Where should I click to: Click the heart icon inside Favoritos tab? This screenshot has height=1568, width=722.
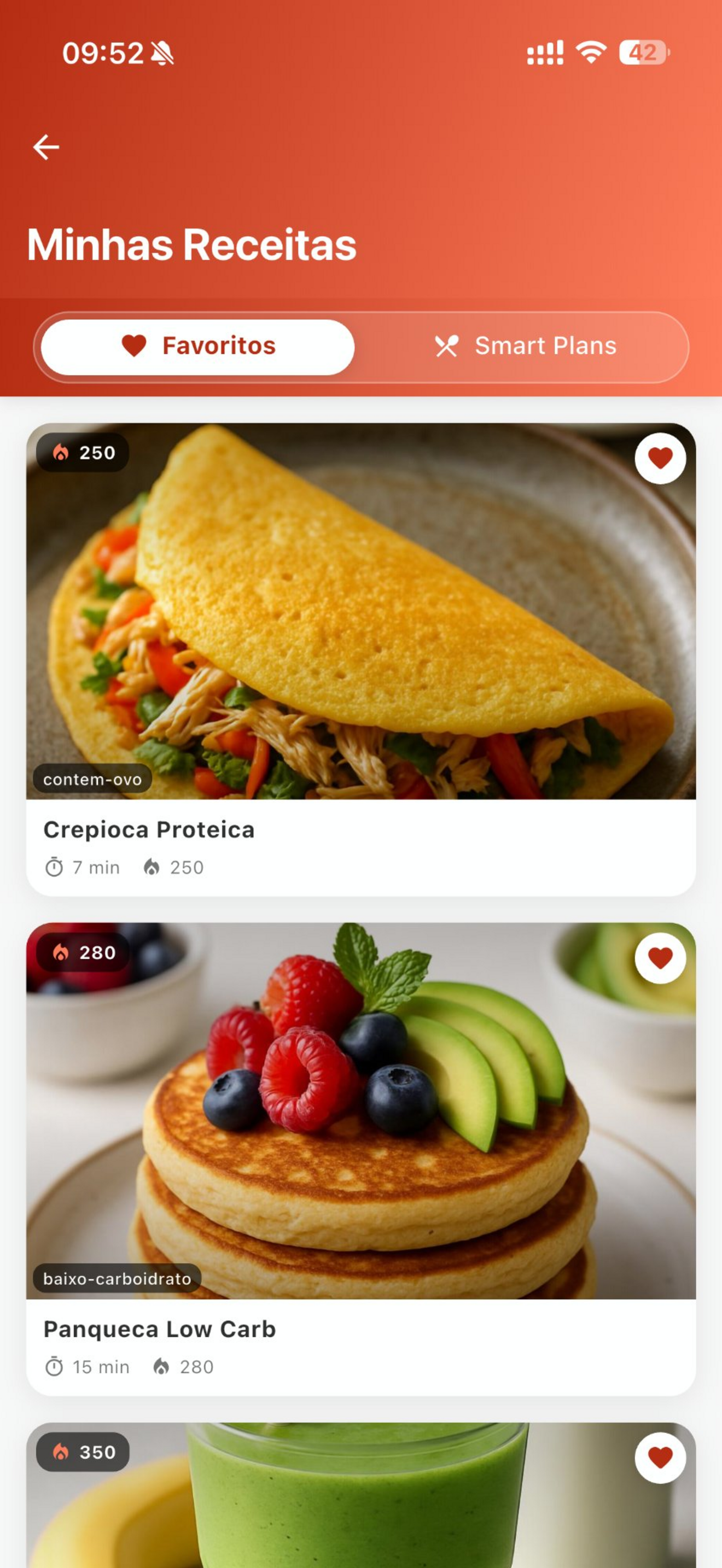[134, 346]
